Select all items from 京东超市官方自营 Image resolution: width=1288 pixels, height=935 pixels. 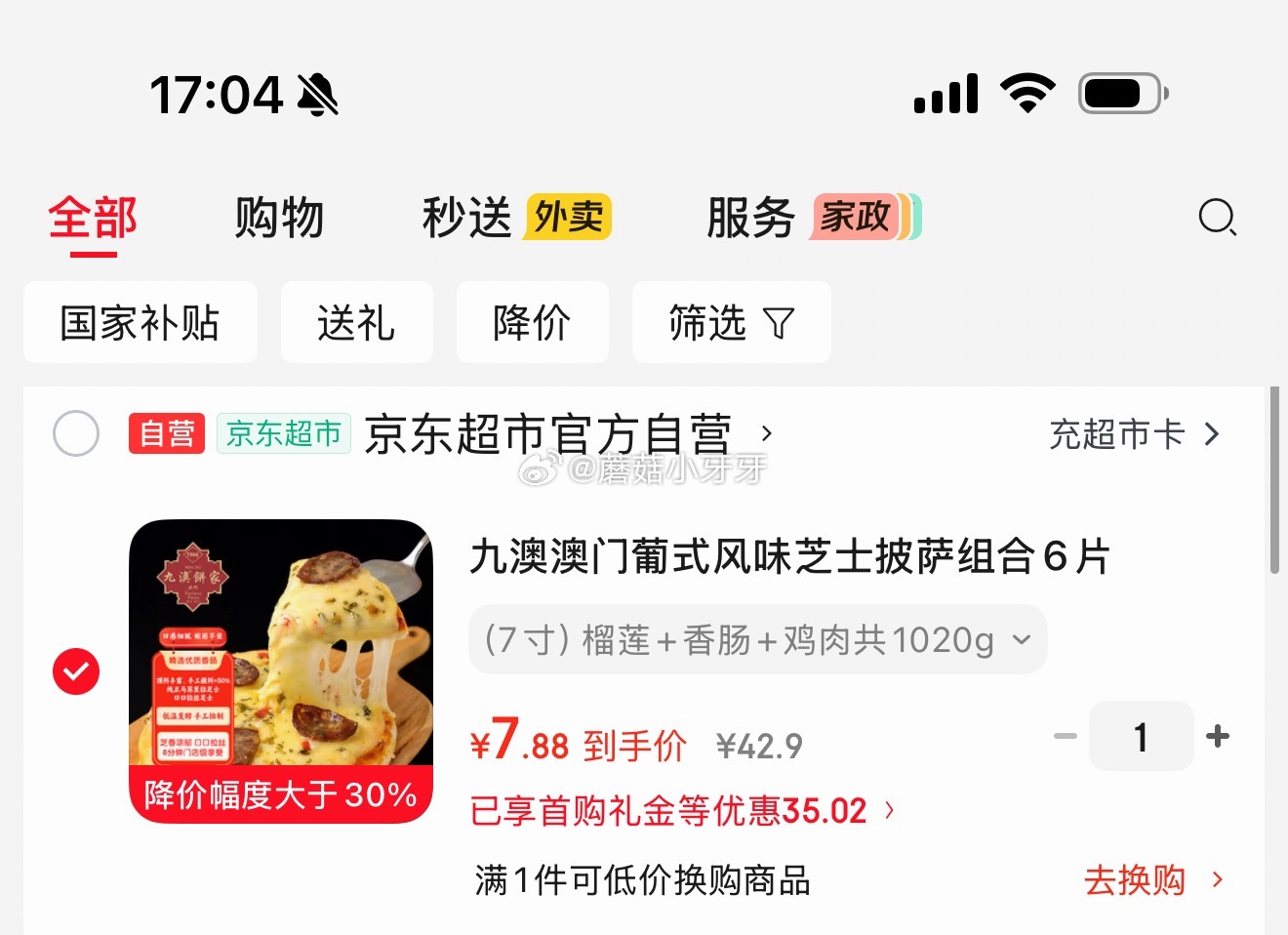click(76, 433)
